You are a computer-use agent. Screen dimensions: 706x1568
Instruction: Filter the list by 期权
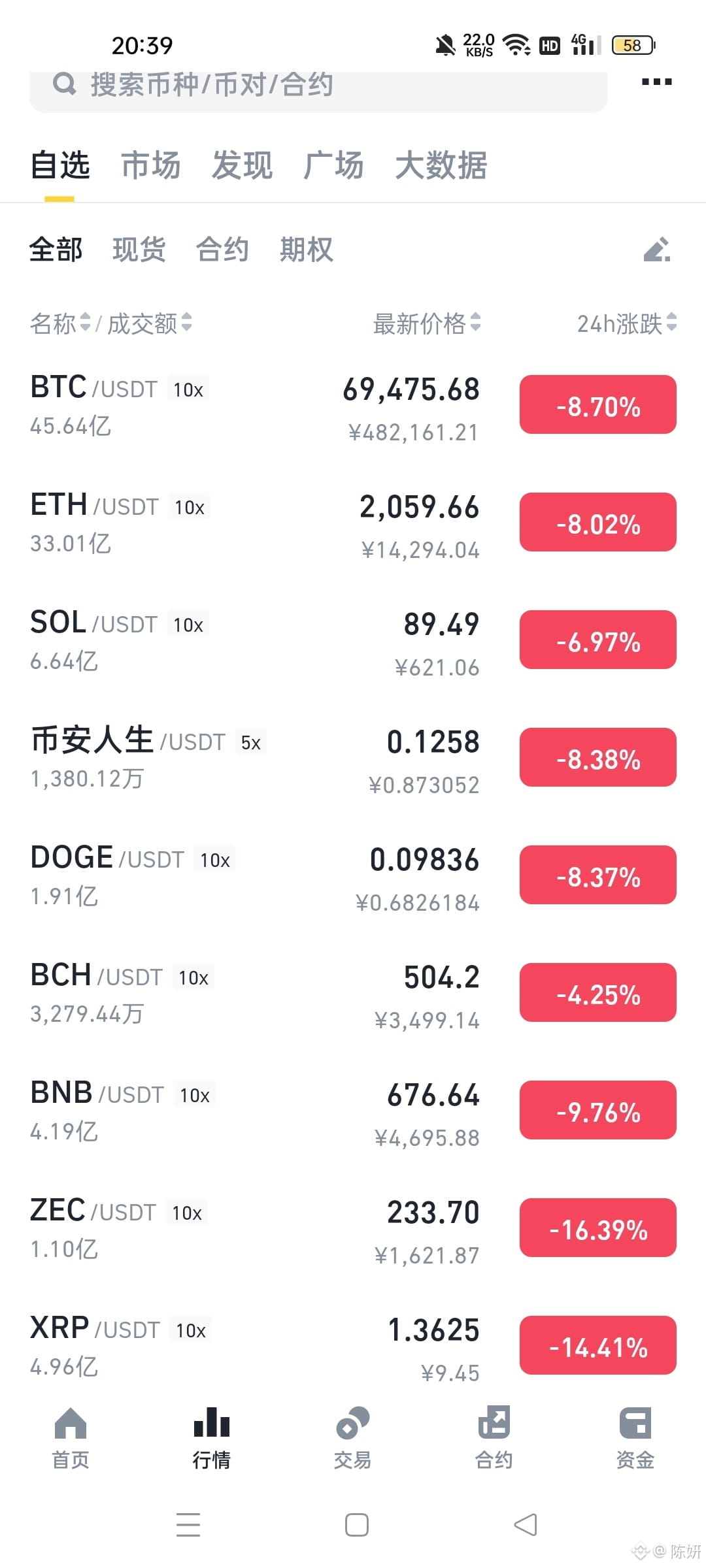(x=307, y=250)
